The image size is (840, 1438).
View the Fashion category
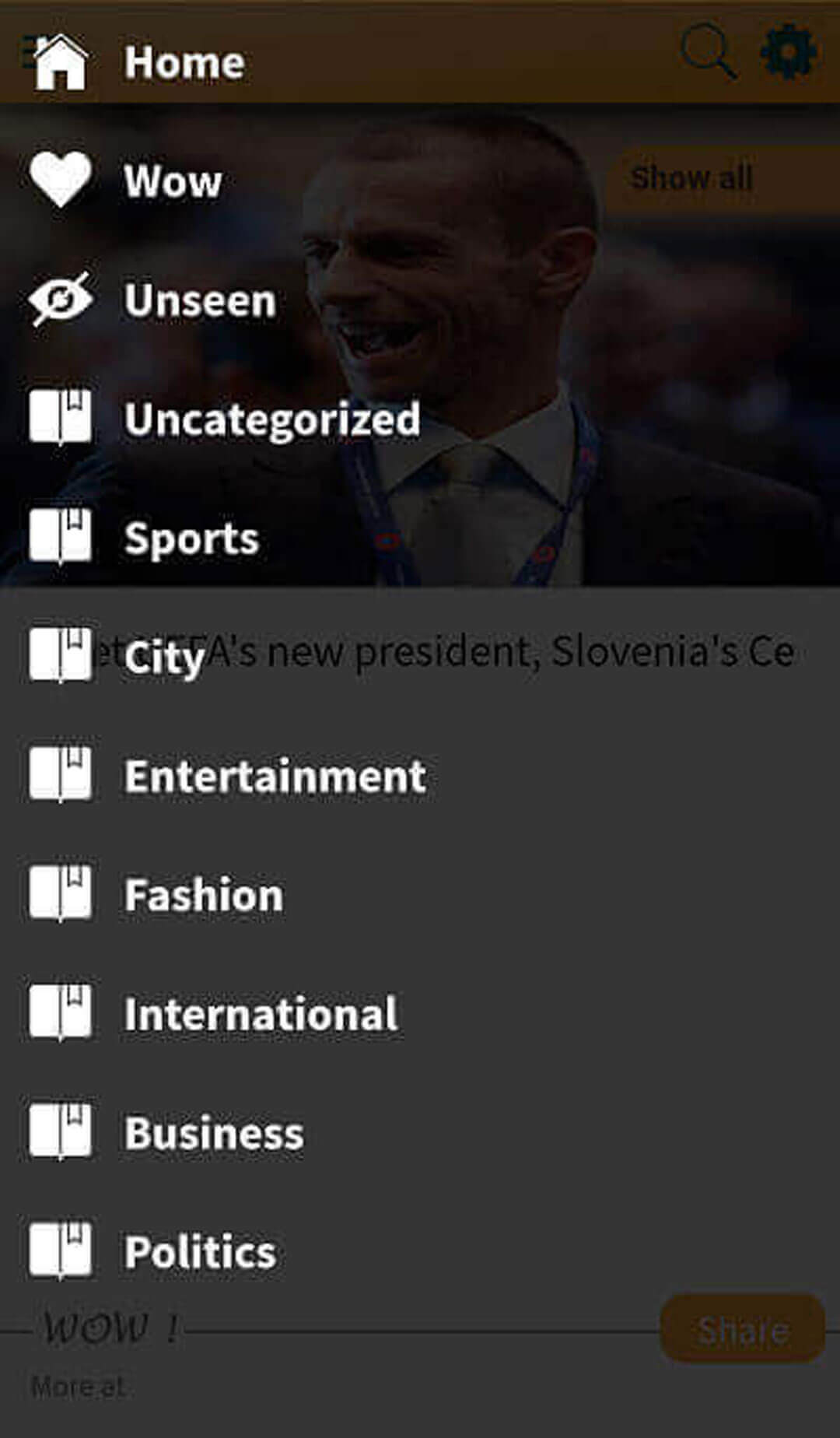(x=203, y=895)
